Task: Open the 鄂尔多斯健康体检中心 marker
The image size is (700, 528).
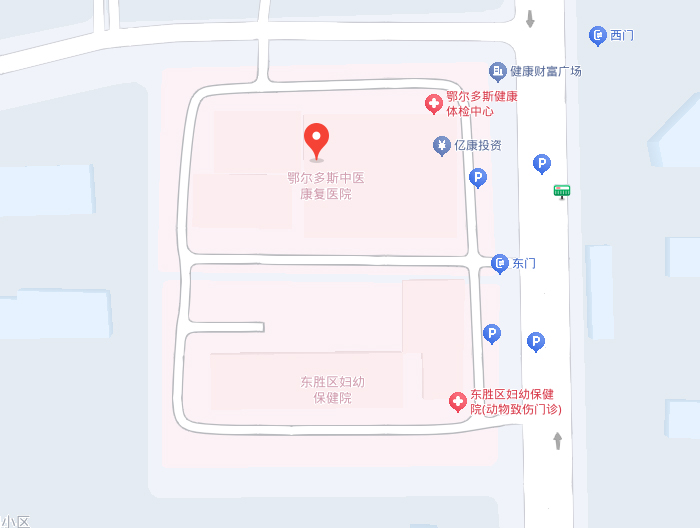Action: (434, 103)
